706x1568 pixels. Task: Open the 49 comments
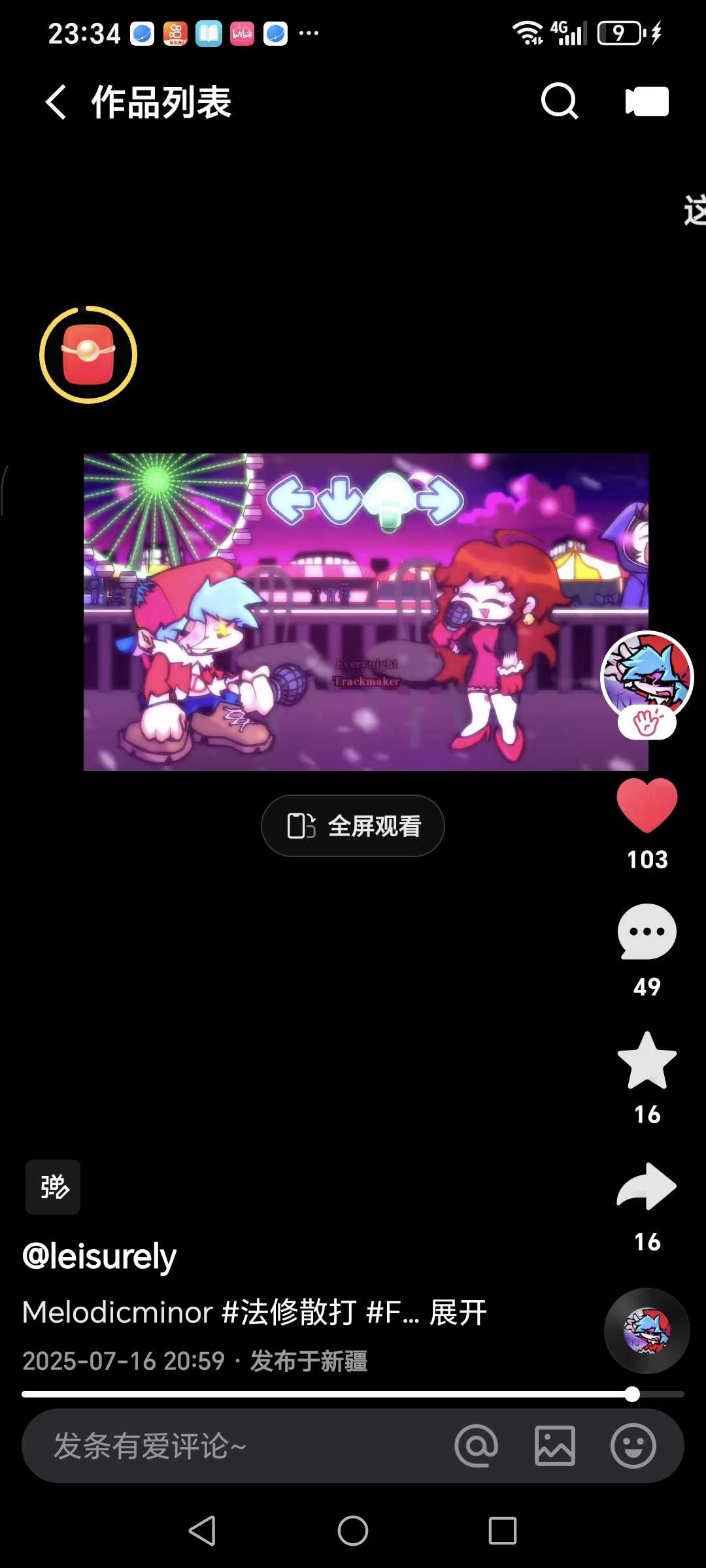(x=647, y=932)
